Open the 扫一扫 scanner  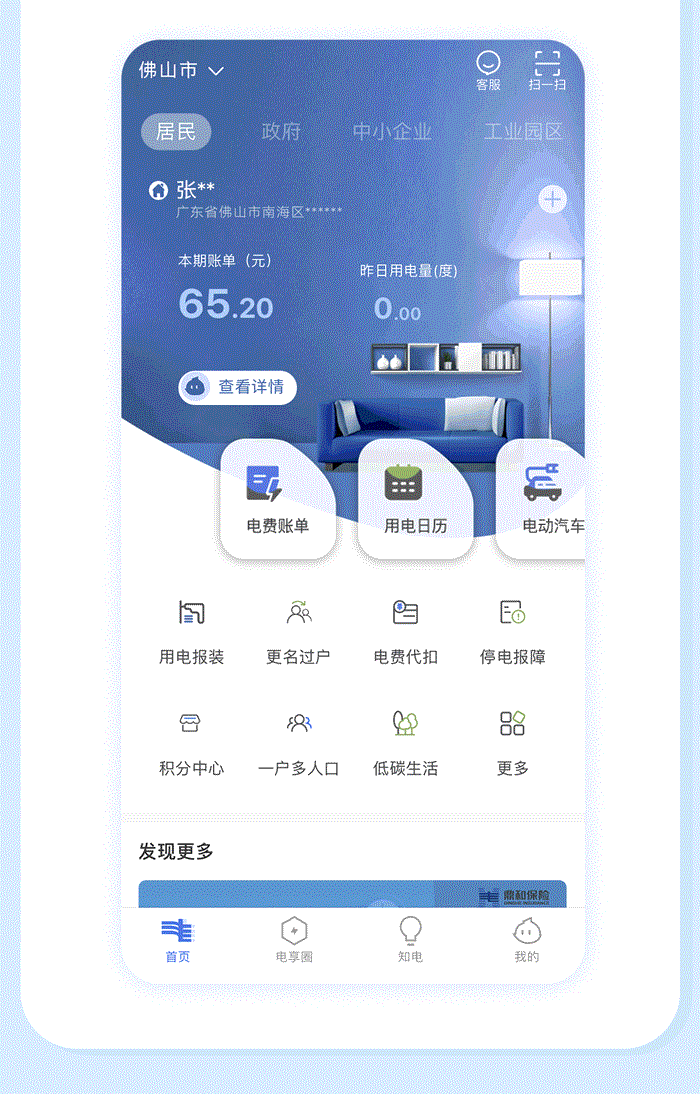(547, 70)
